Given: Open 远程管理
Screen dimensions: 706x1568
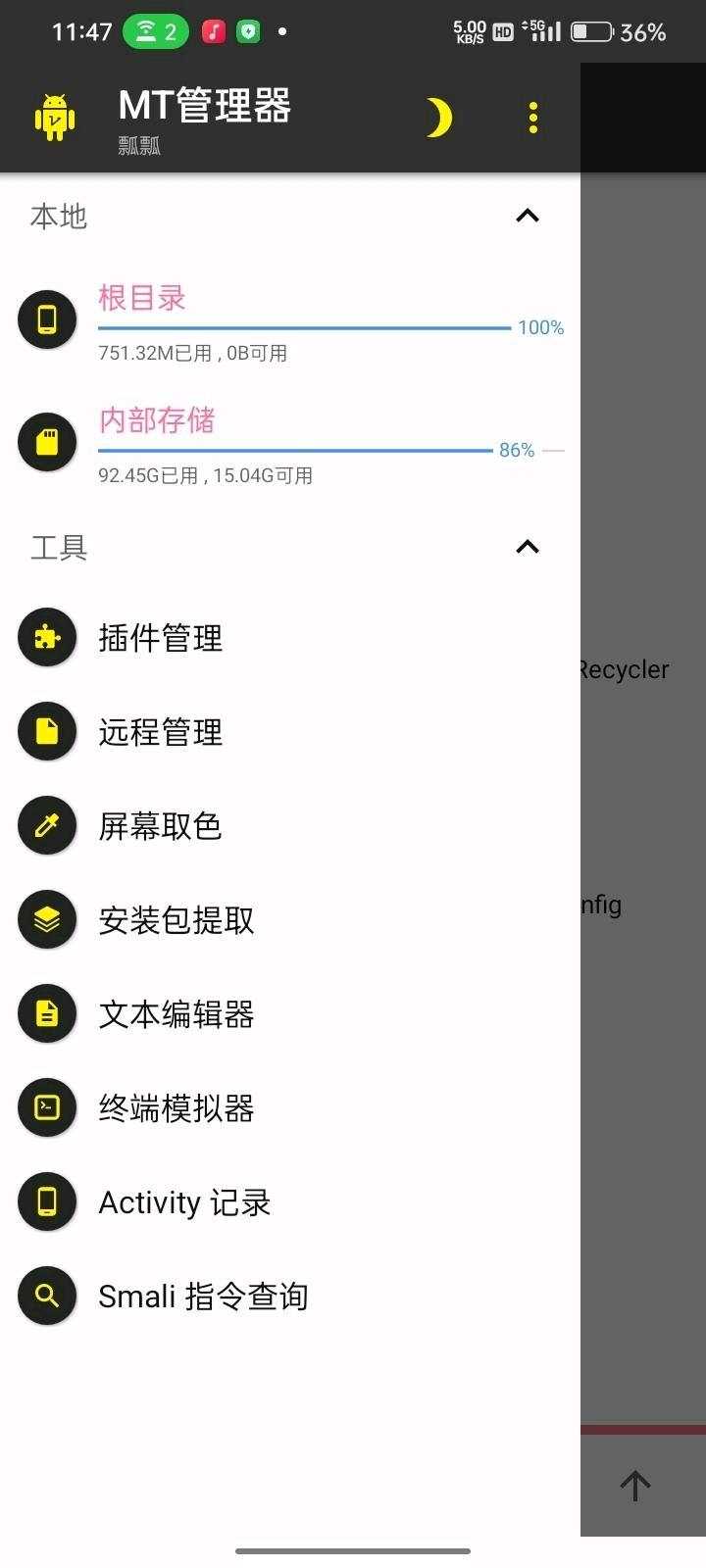Looking at the screenshot, I should coord(290,732).
